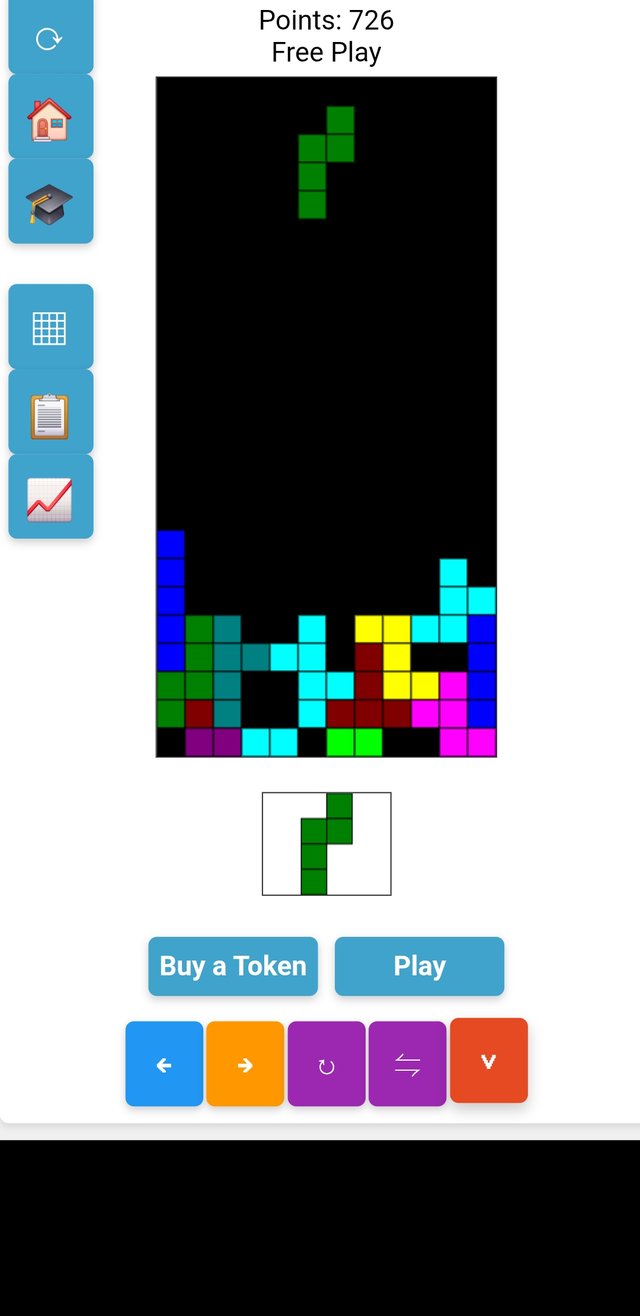640x1316 pixels.
Task: Move the piece left
Action: click(164, 1064)
